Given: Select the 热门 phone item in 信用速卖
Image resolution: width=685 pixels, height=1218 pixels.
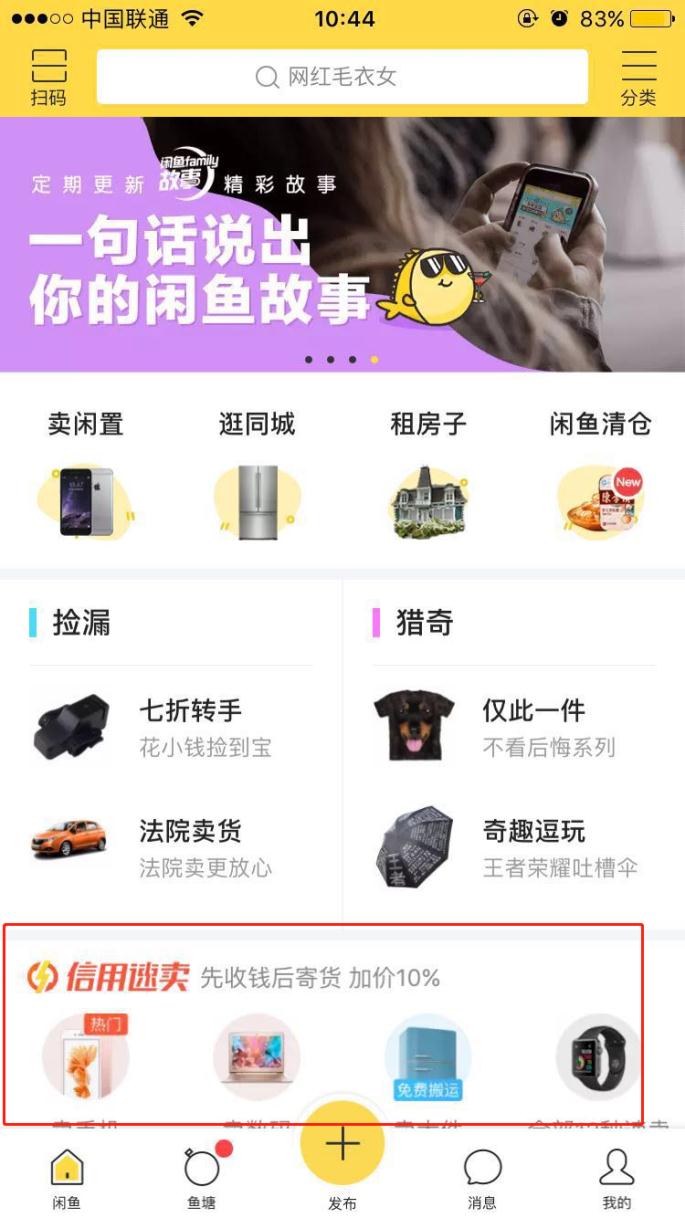Looking at the screenshot, I should tap(86, 1057).
